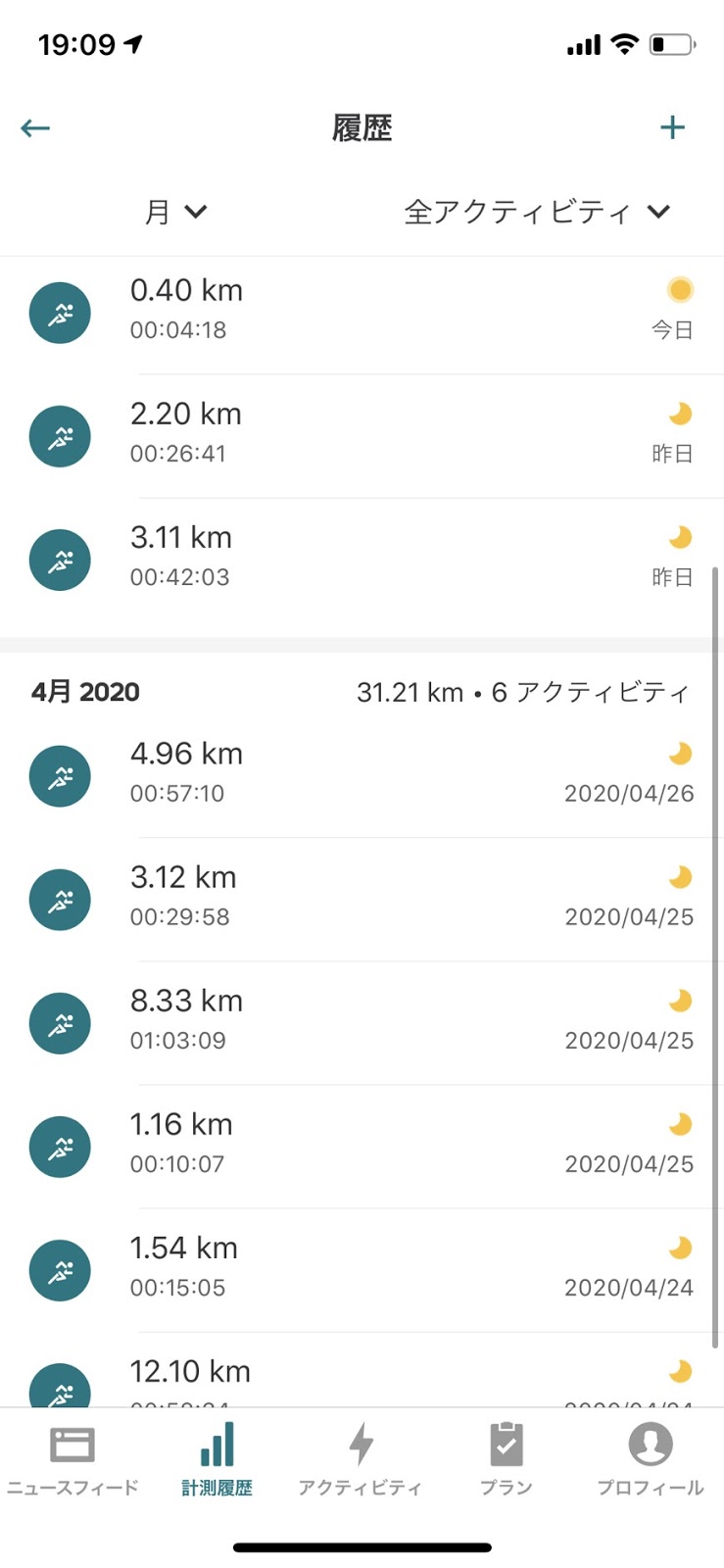Open the 1.54 km run on 2020/04/24

(362, 1269)
